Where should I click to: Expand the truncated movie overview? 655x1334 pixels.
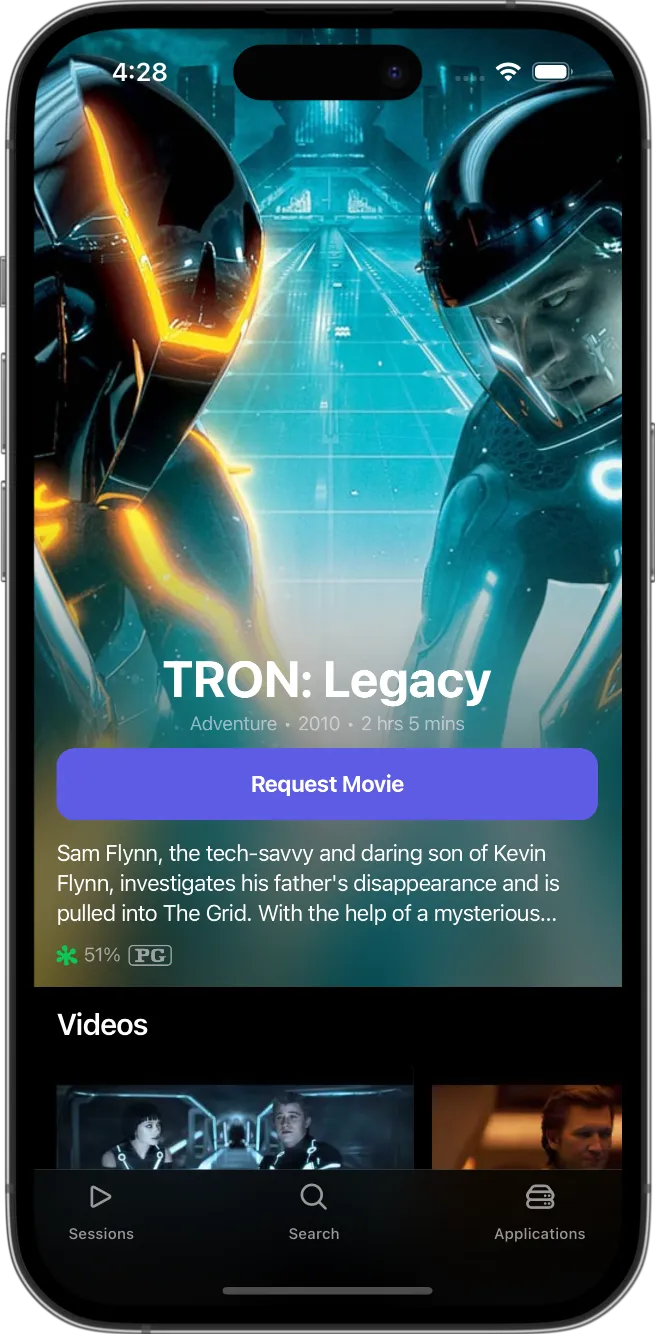pyautogui.click(x=308, y=884)
